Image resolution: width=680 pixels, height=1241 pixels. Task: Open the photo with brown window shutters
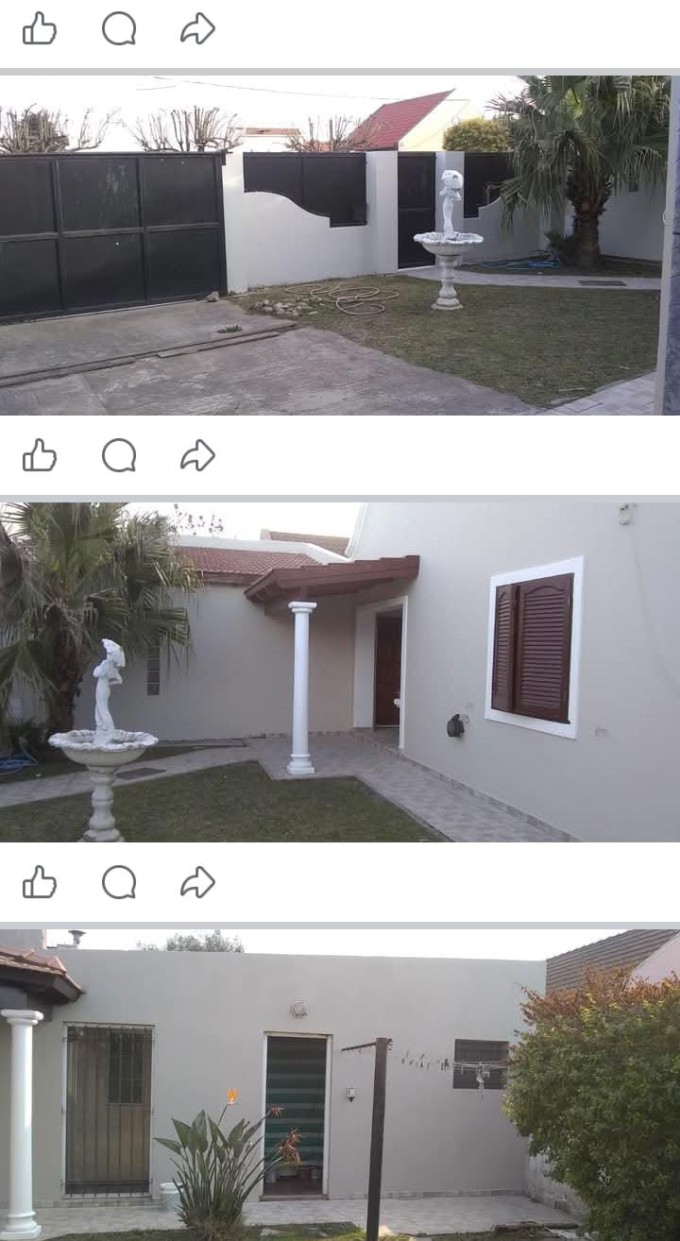pyautogui.click(x=340, y=671)
